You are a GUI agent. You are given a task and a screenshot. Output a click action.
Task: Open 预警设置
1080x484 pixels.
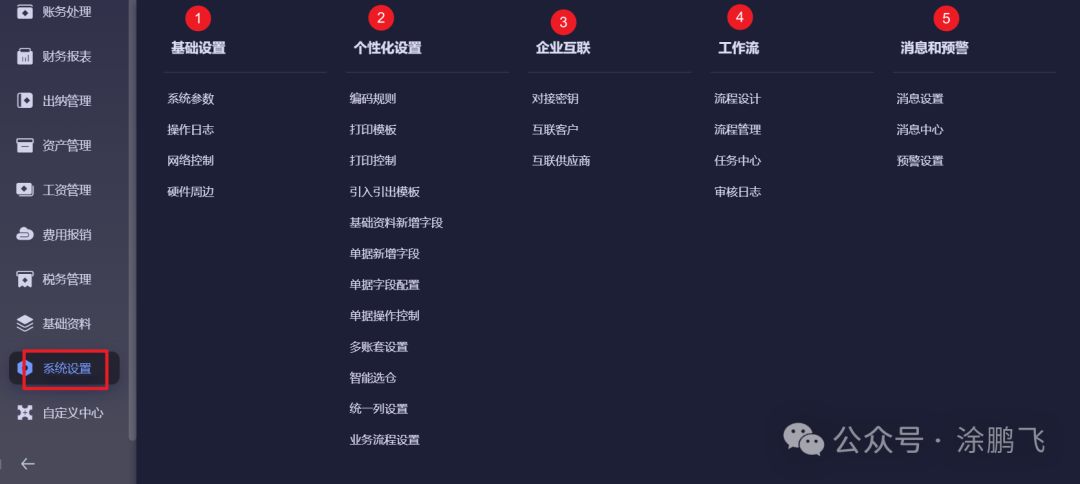coord(919,161)
